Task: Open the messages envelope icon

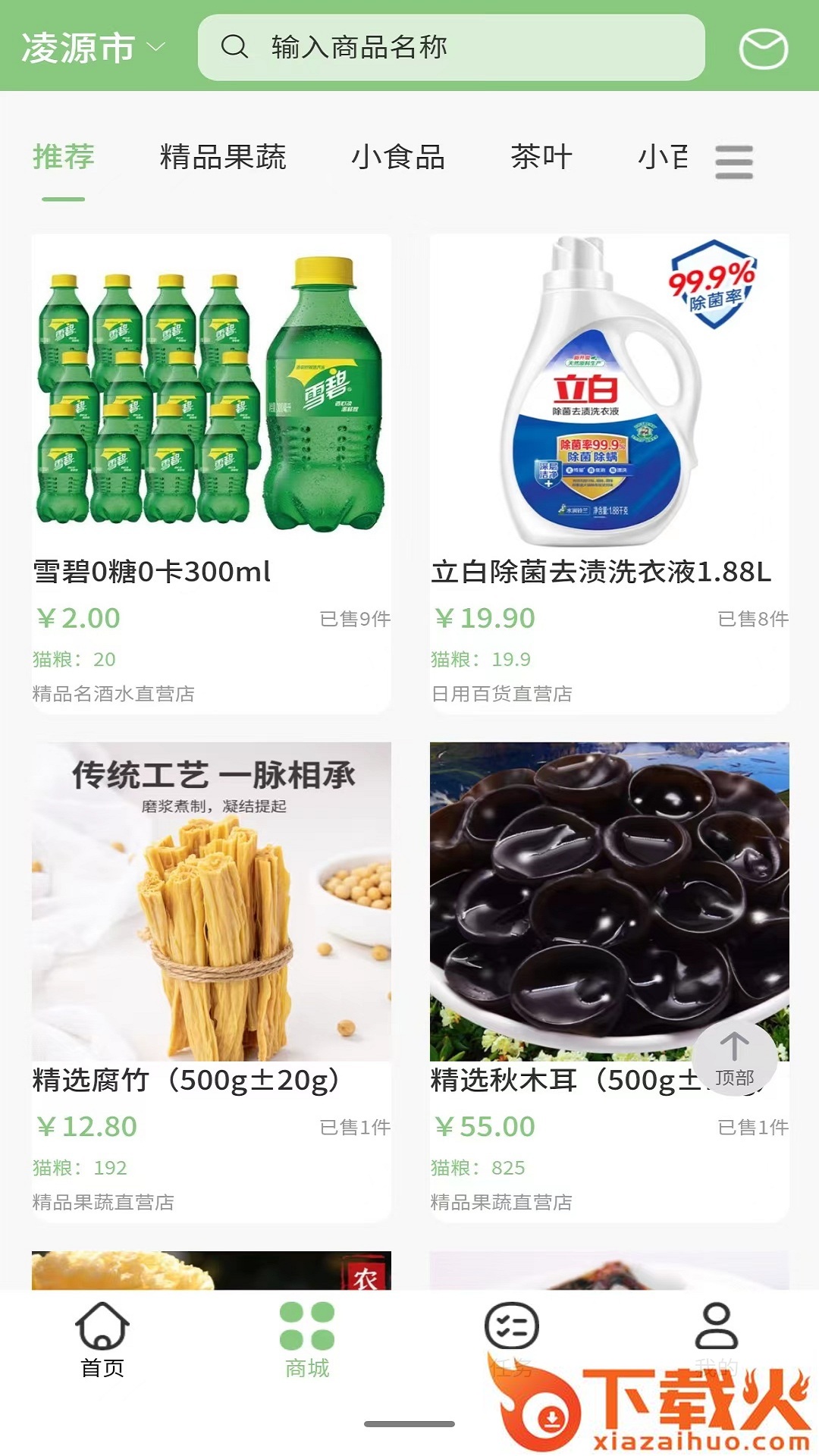Action: coord(763,49)
